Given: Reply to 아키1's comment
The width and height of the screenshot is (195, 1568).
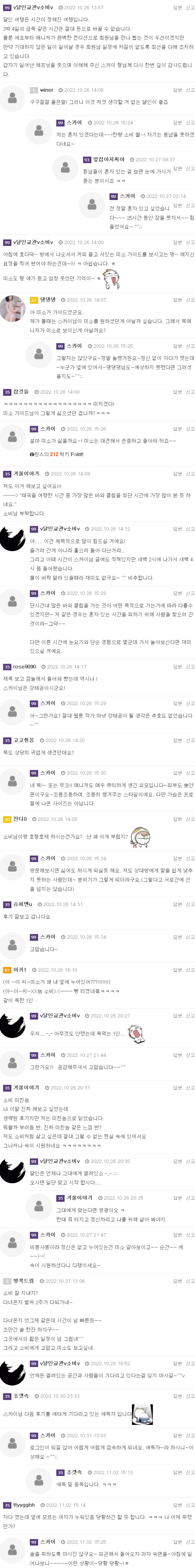Looking at the screenshot, I should (177, 970).
